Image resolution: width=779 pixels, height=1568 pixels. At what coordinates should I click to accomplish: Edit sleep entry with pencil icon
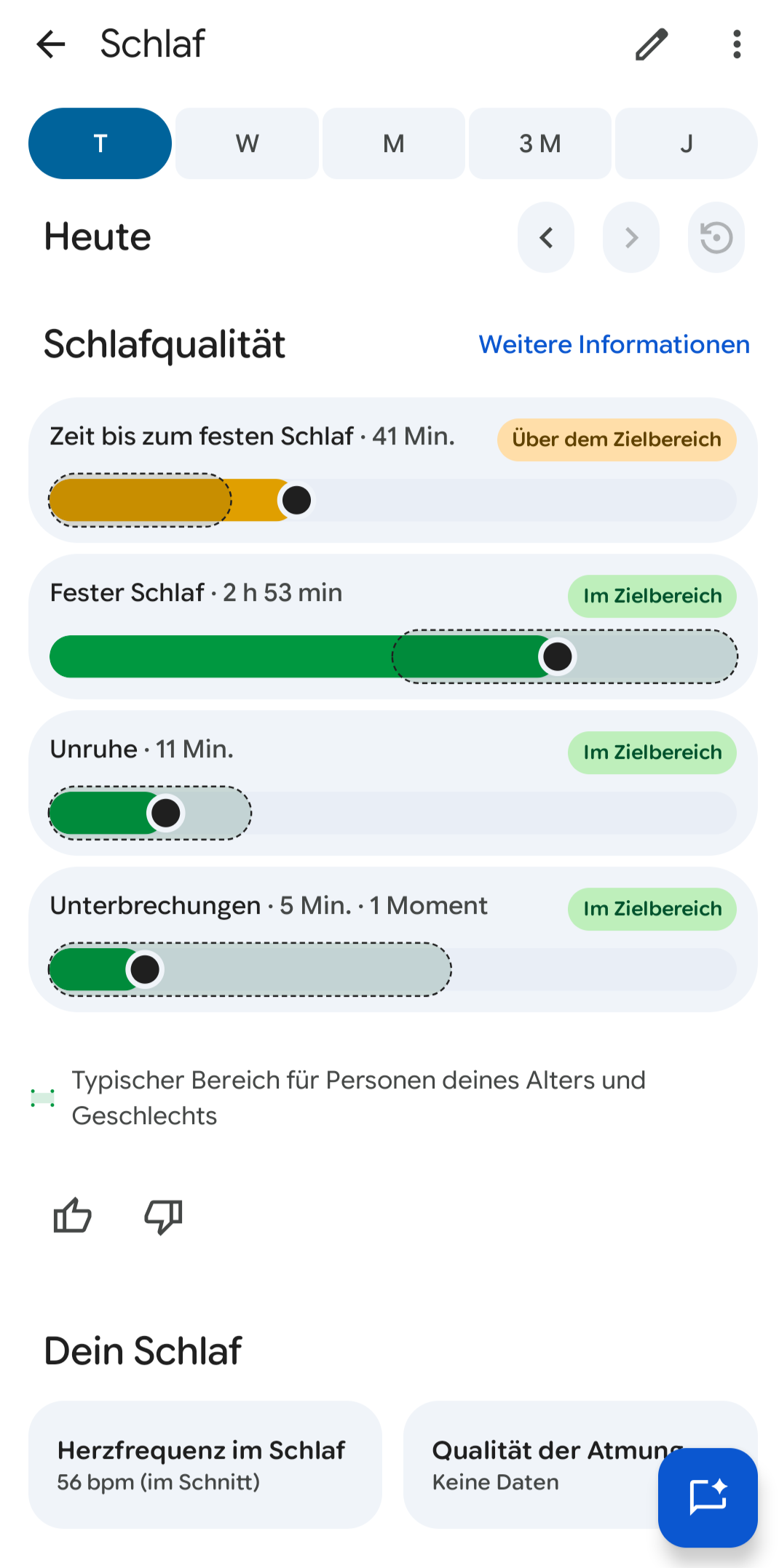652,44
